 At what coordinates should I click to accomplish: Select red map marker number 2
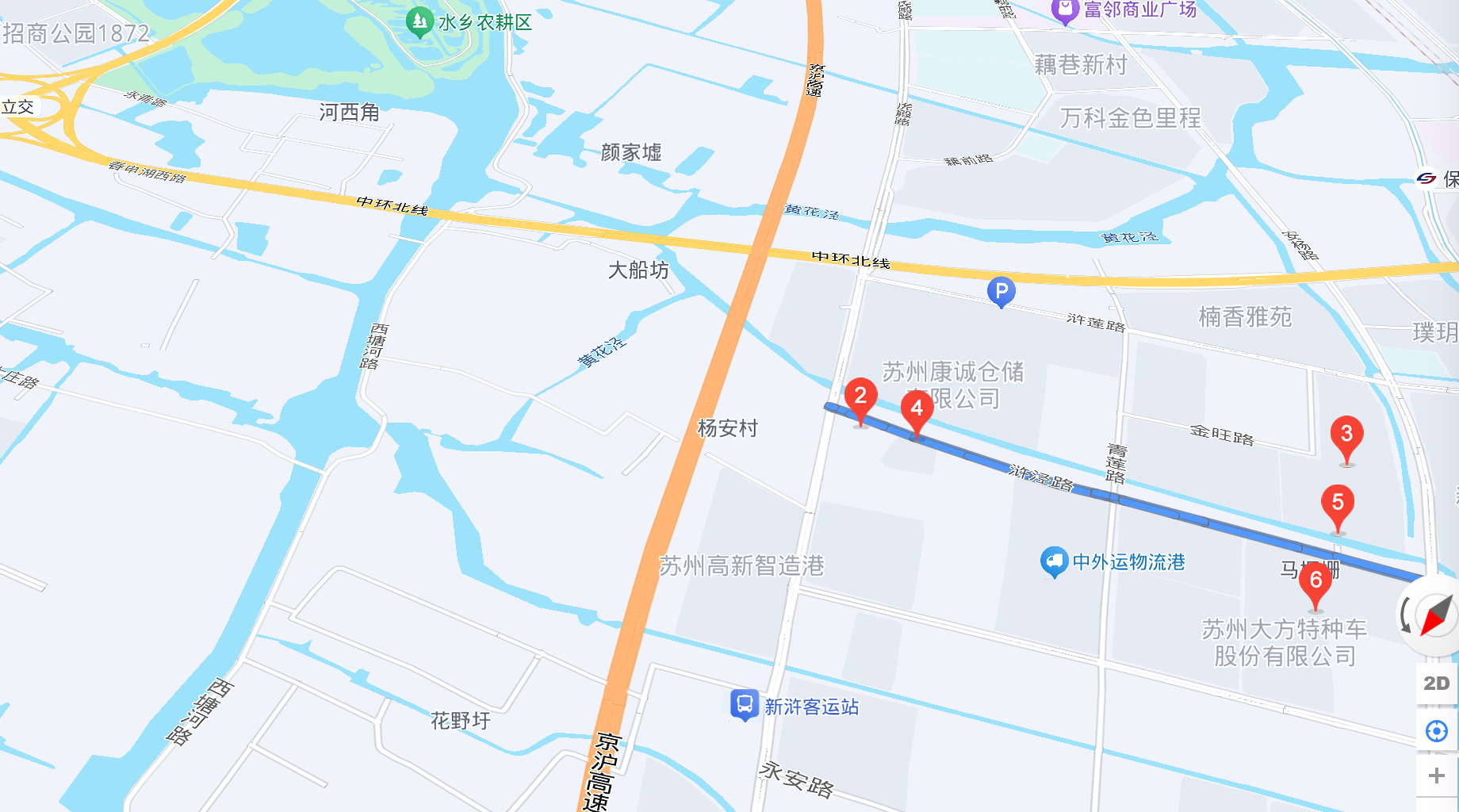tap(860, 398)
